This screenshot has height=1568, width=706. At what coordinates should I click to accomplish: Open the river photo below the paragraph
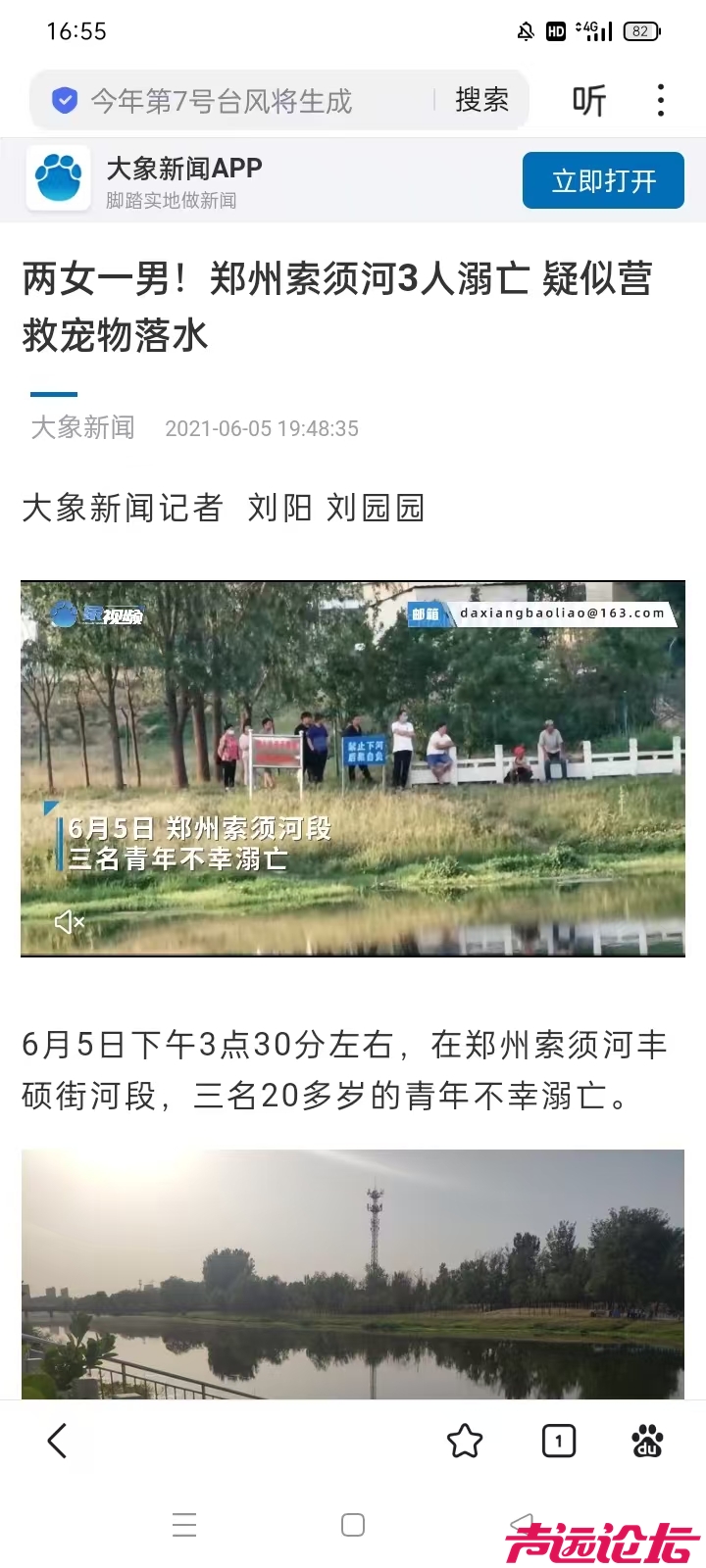[353, 1274]
